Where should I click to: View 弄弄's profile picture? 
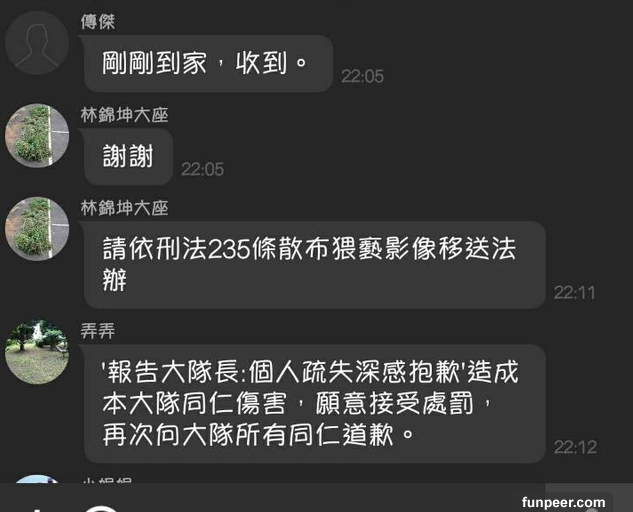[x=37, y=352]
